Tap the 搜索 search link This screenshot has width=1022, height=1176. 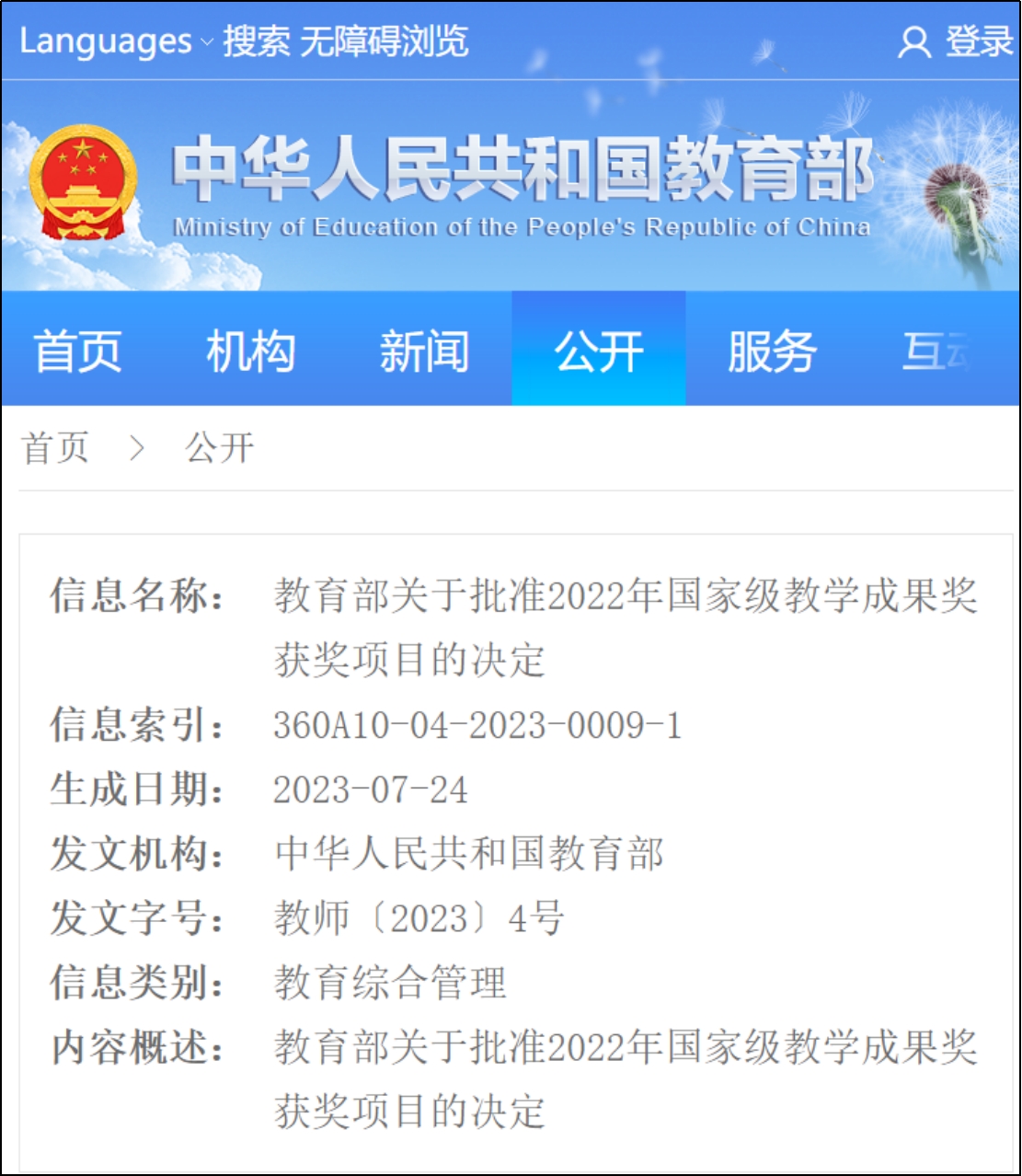(256, 41)
